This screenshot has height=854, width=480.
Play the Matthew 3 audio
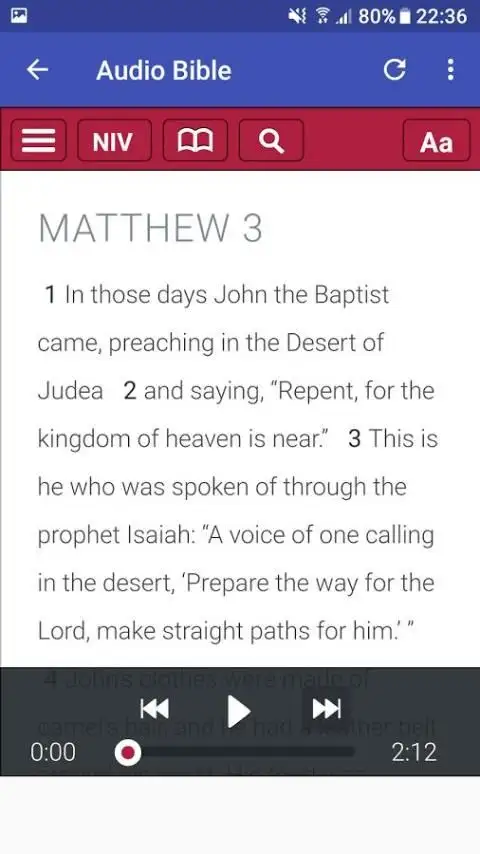point(238,711)
